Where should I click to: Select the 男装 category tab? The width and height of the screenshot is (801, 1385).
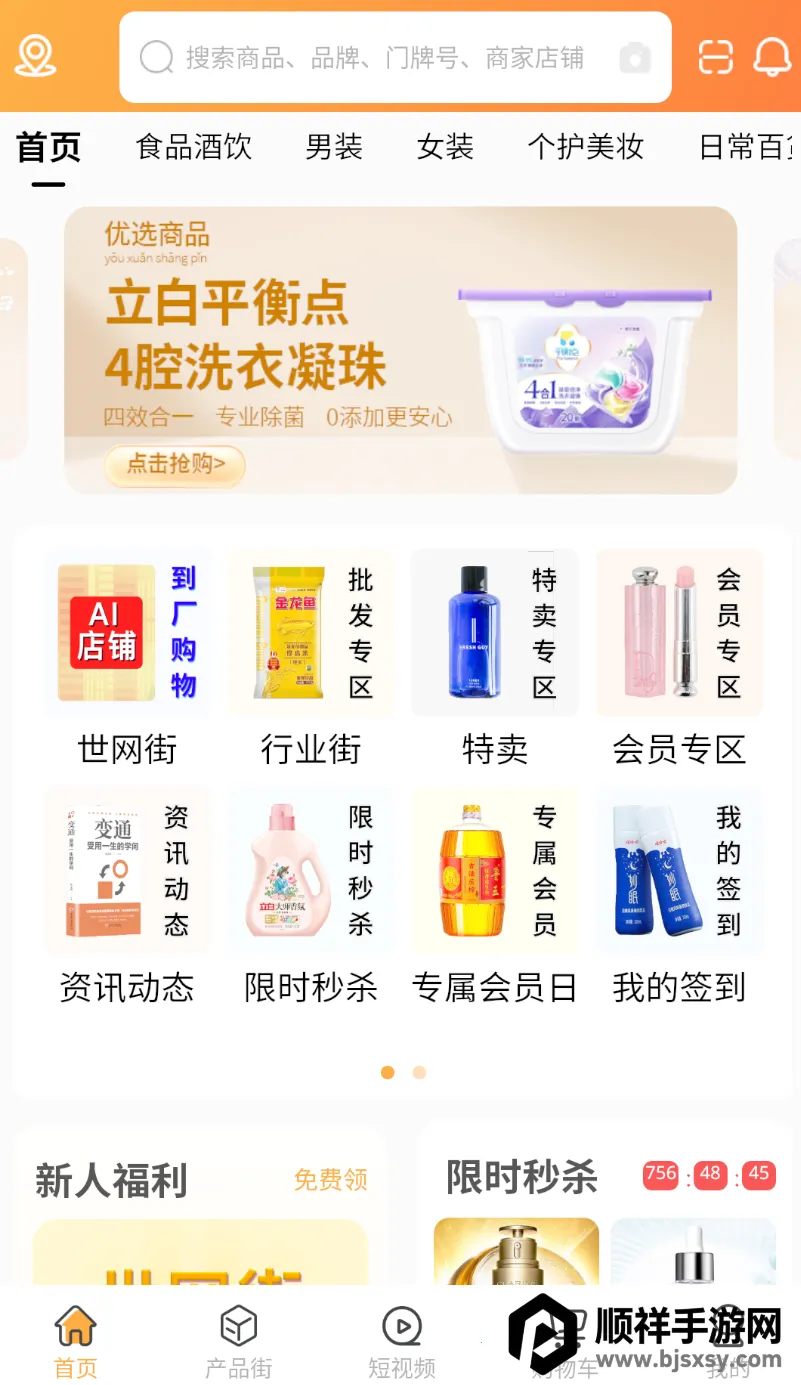click(334, 148)
